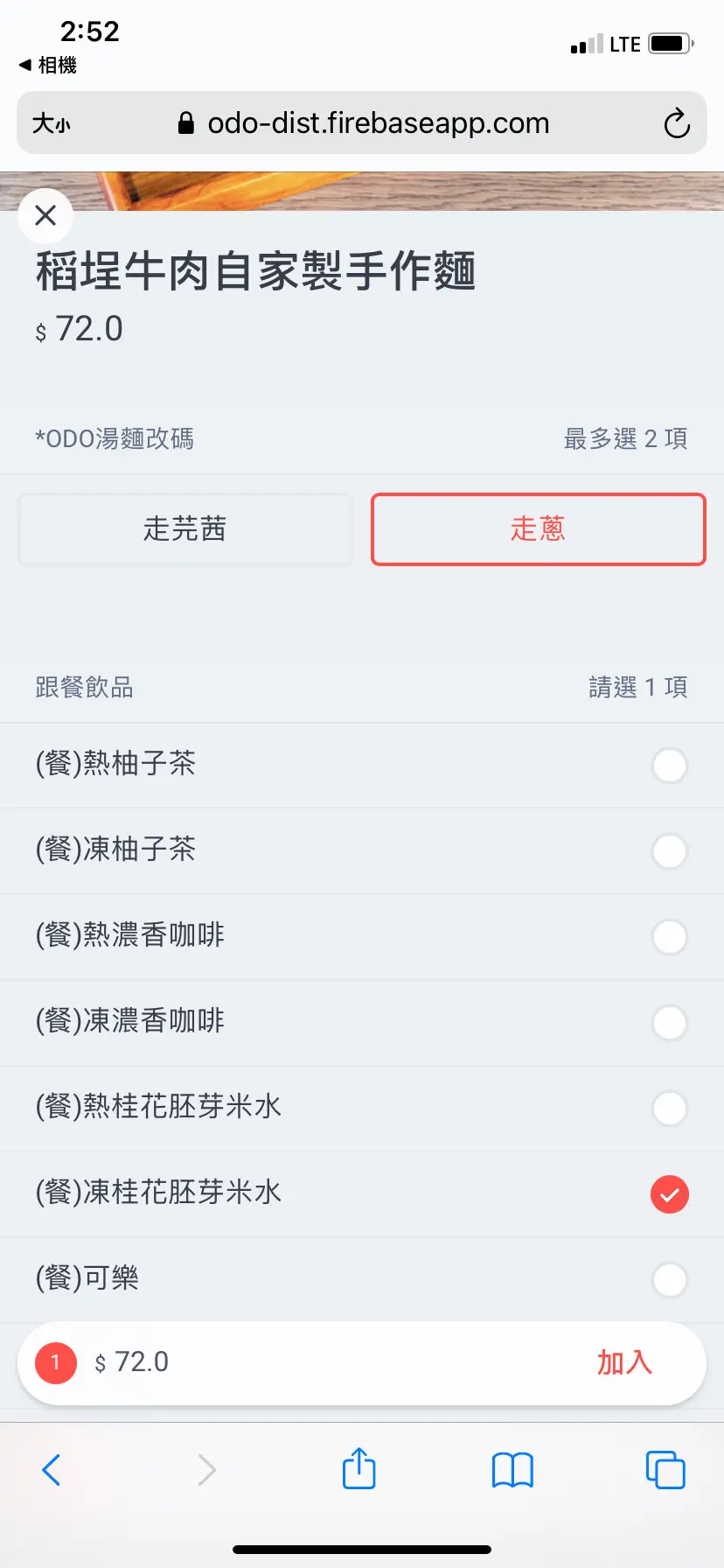Select the 走芫茜 option
This screenshot has height=1568, width=724.
point(185,529)
